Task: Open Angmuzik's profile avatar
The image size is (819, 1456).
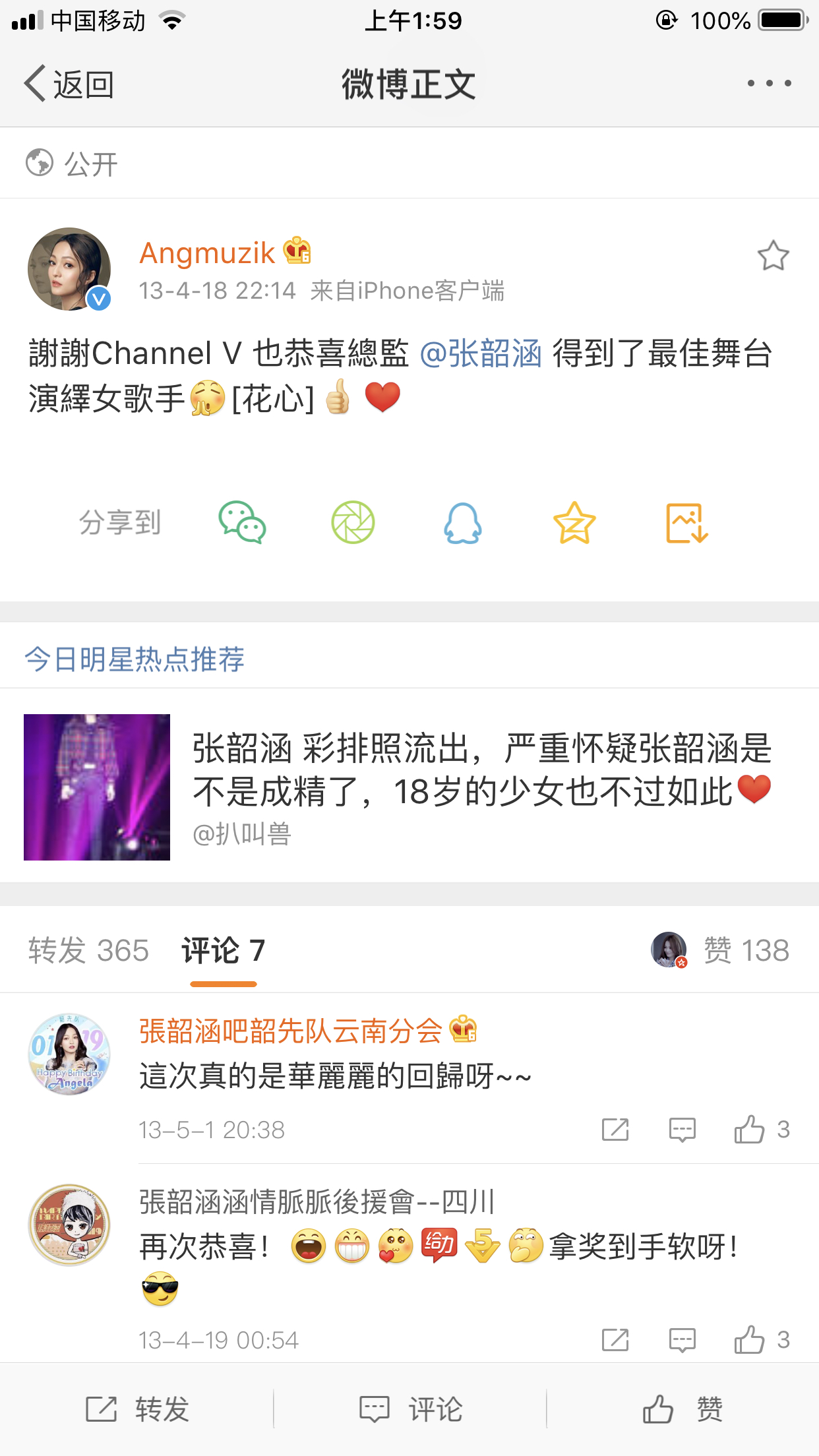Action: tap(69, 269)
